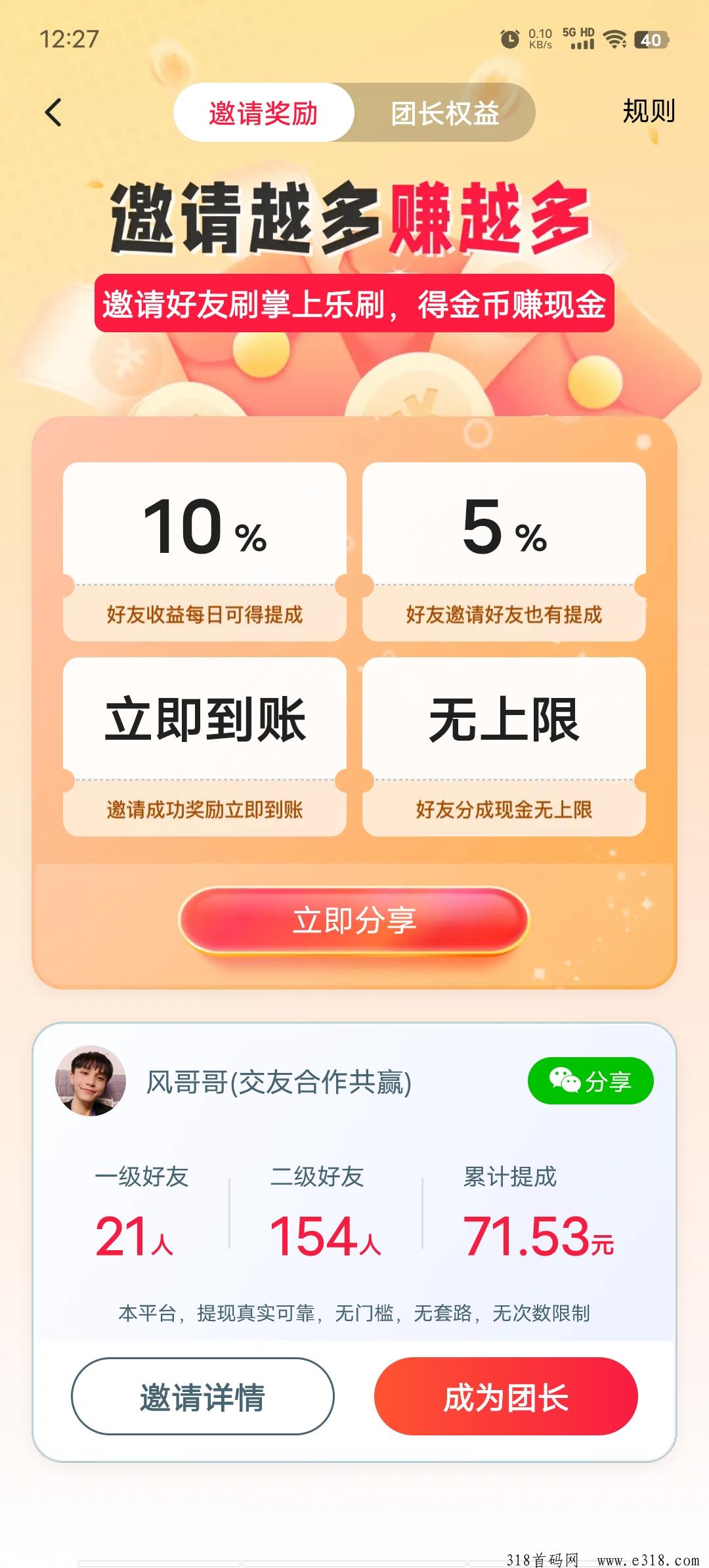This screenshot has height=1568, width=709.
Task: Go back using the top-left arrow
Action: [53, 112]
